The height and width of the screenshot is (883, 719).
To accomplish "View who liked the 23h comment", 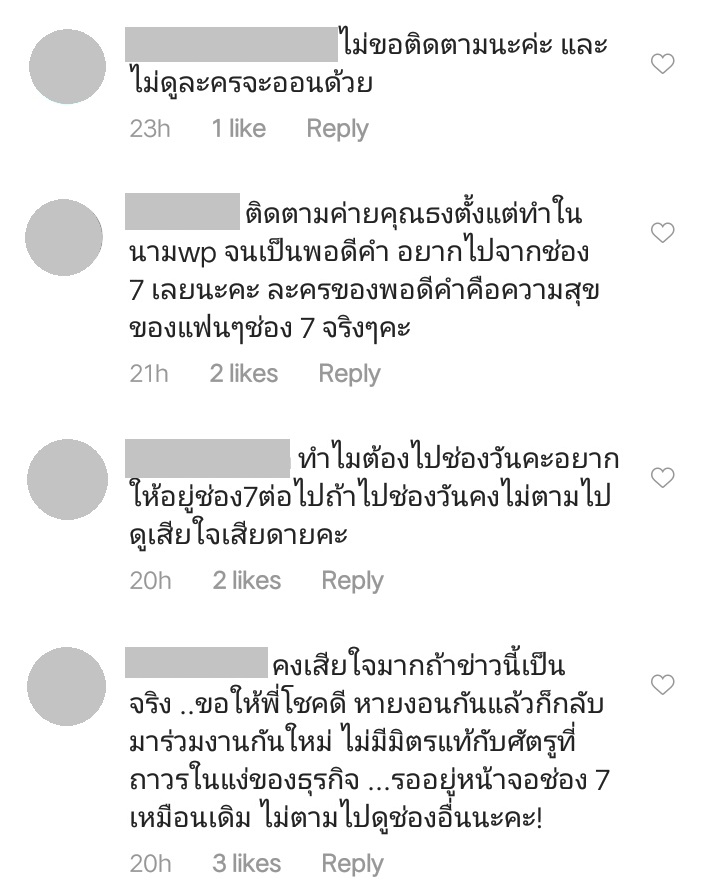I will (x=238, y=129).
